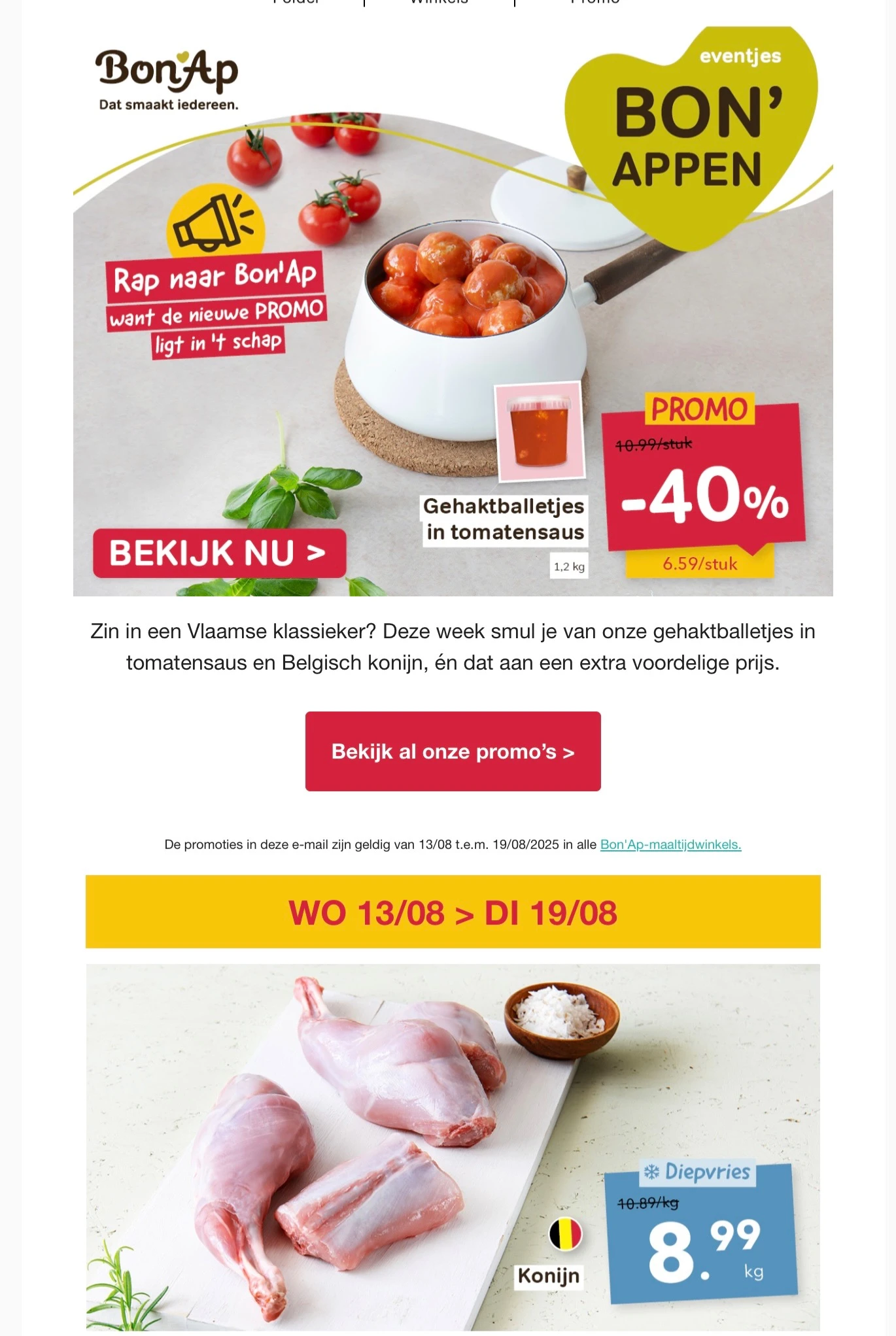Open the Folder menu item
The image size is (896, 1336).
click(x=296, y=3)
